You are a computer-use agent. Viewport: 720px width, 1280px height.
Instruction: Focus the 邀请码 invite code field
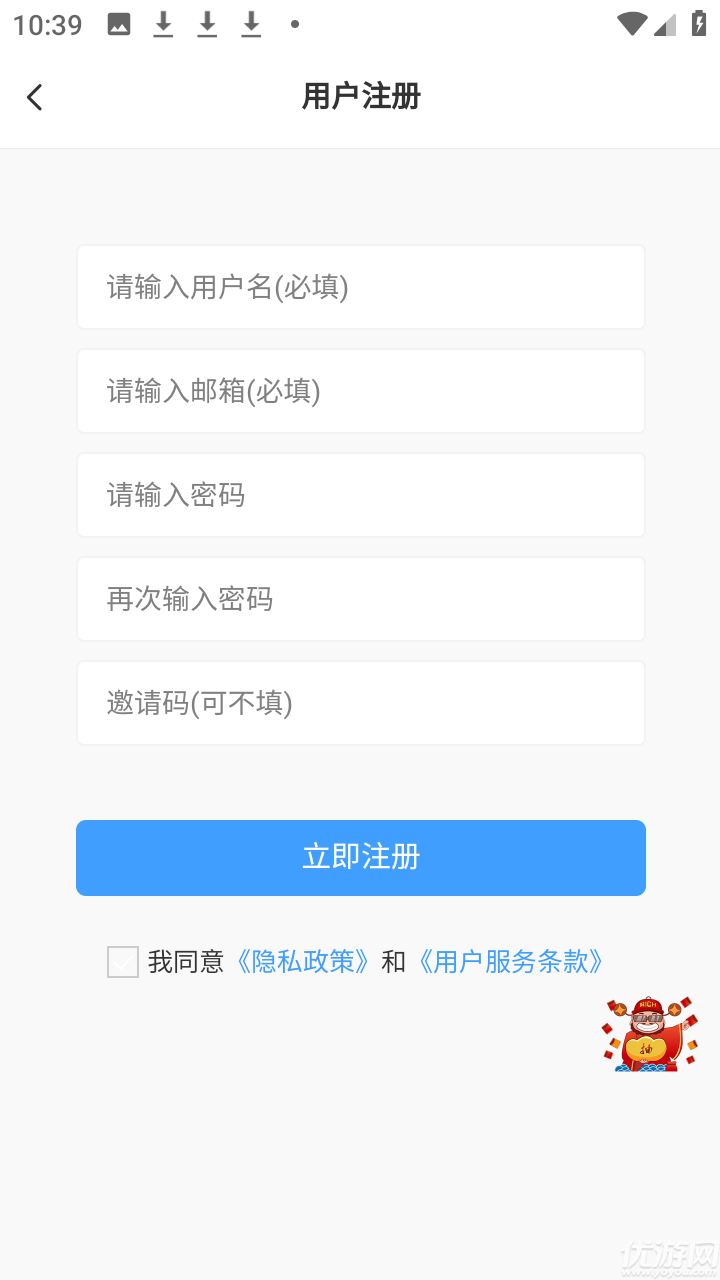(x=360, y=702)
